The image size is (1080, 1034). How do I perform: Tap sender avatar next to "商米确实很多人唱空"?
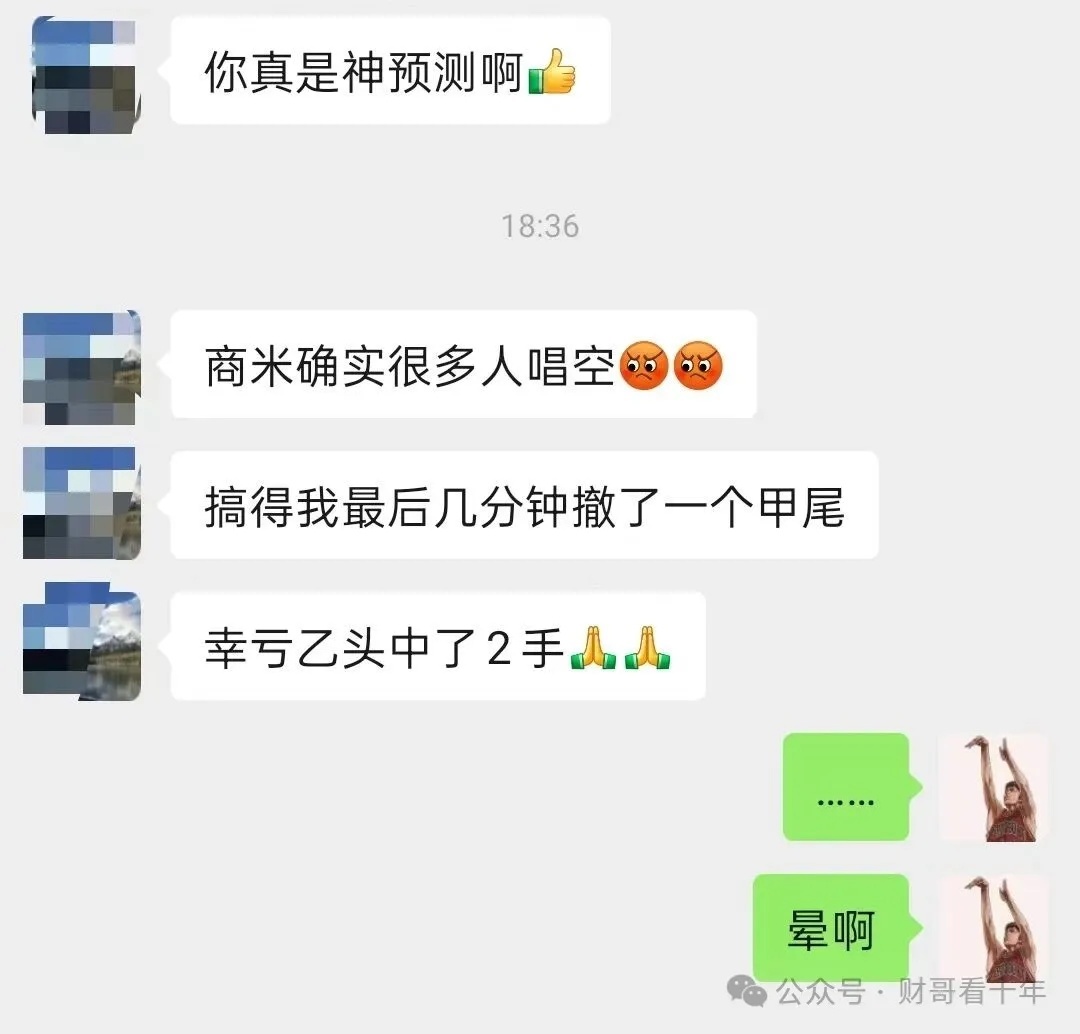82,368
